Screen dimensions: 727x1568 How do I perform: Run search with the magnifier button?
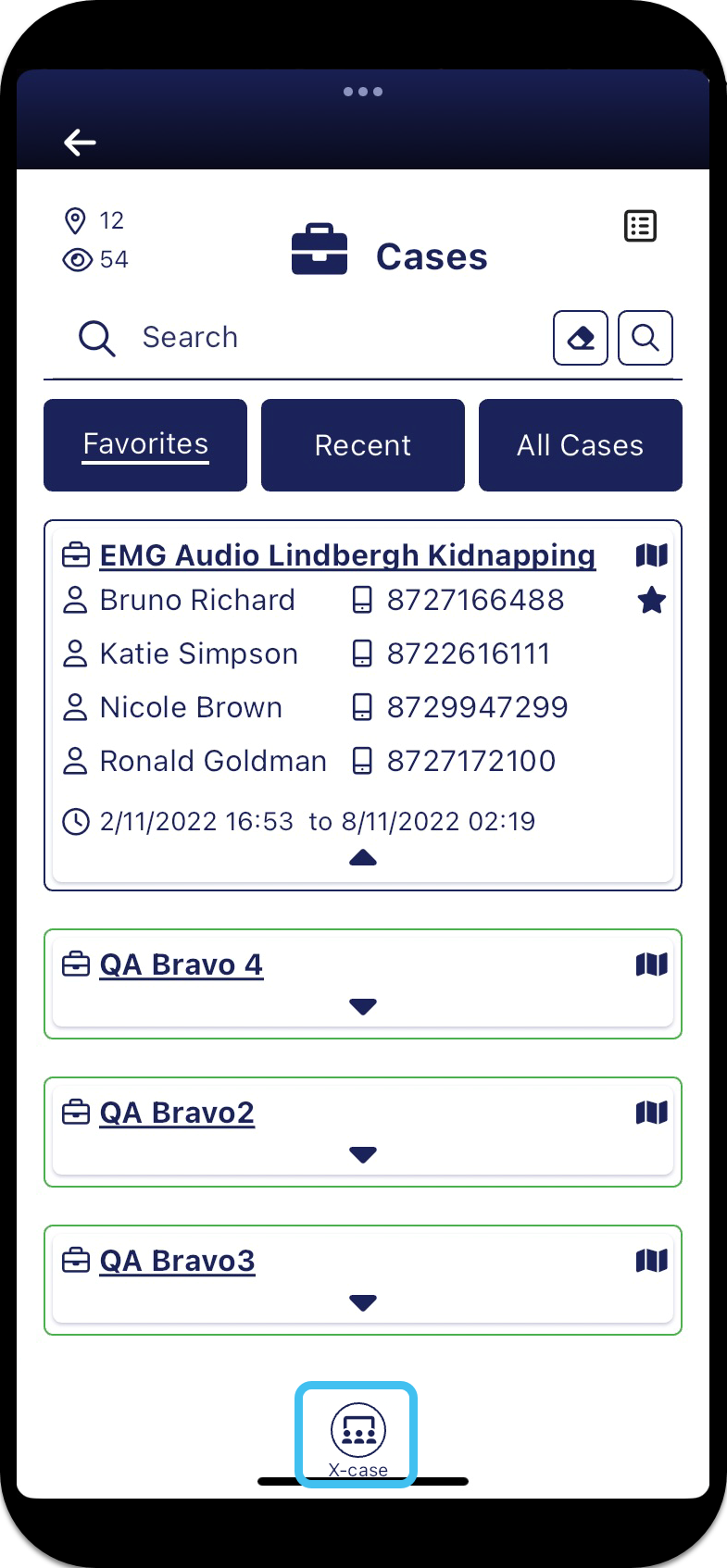coord(646,338)
